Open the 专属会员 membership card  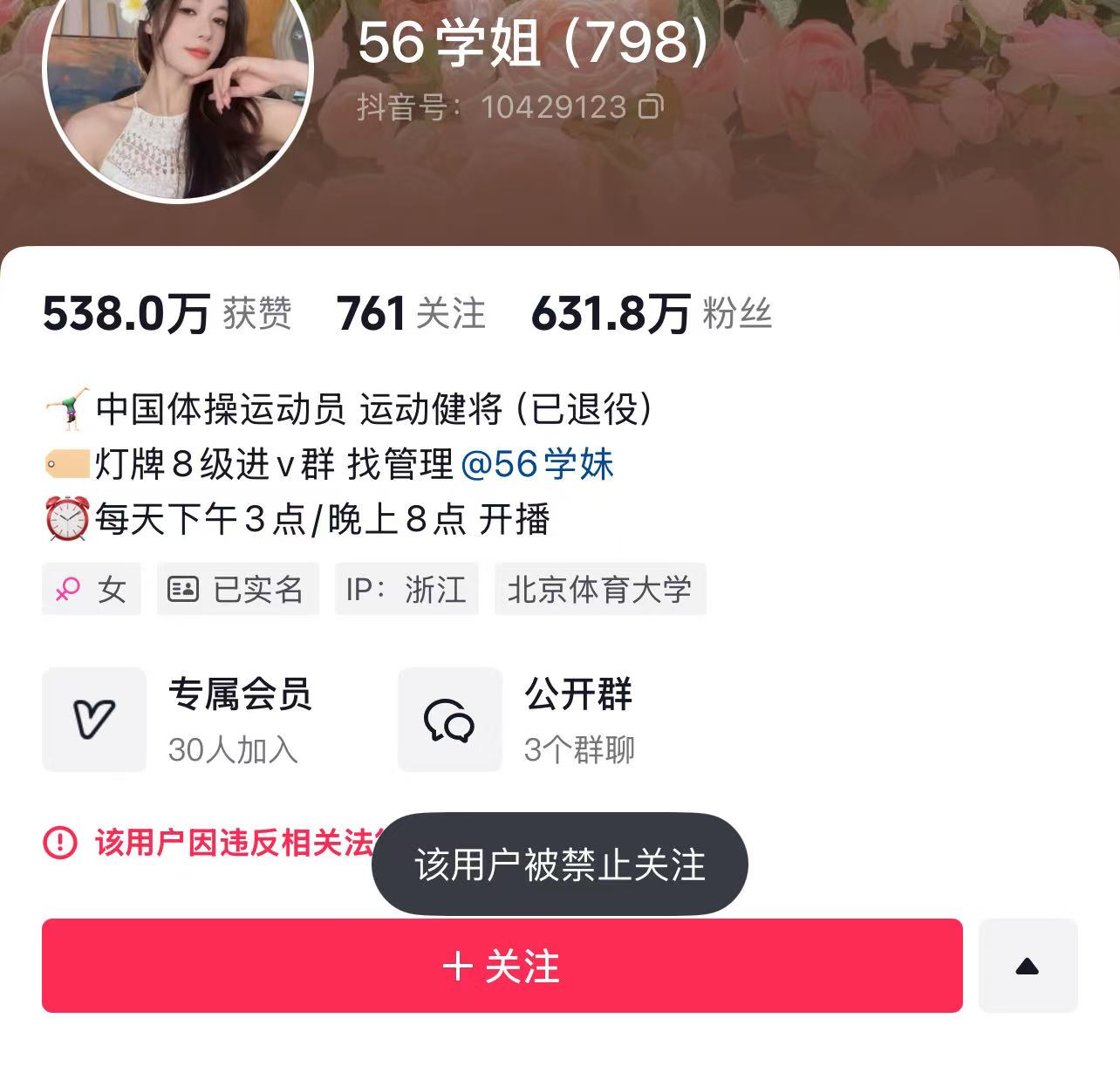tap(179, 720)
